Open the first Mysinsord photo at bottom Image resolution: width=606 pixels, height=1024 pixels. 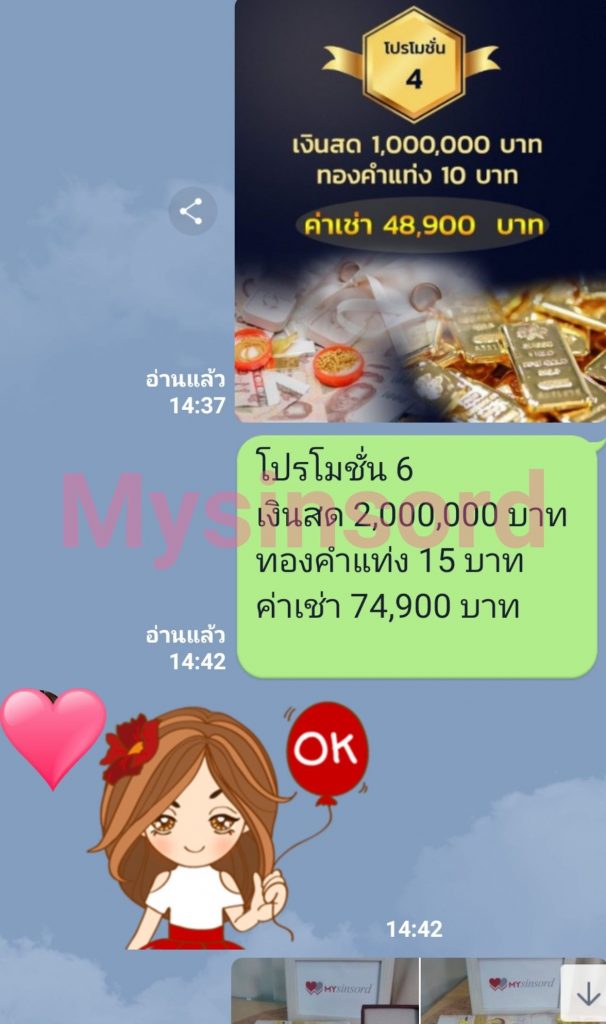[x=326, y=990]
